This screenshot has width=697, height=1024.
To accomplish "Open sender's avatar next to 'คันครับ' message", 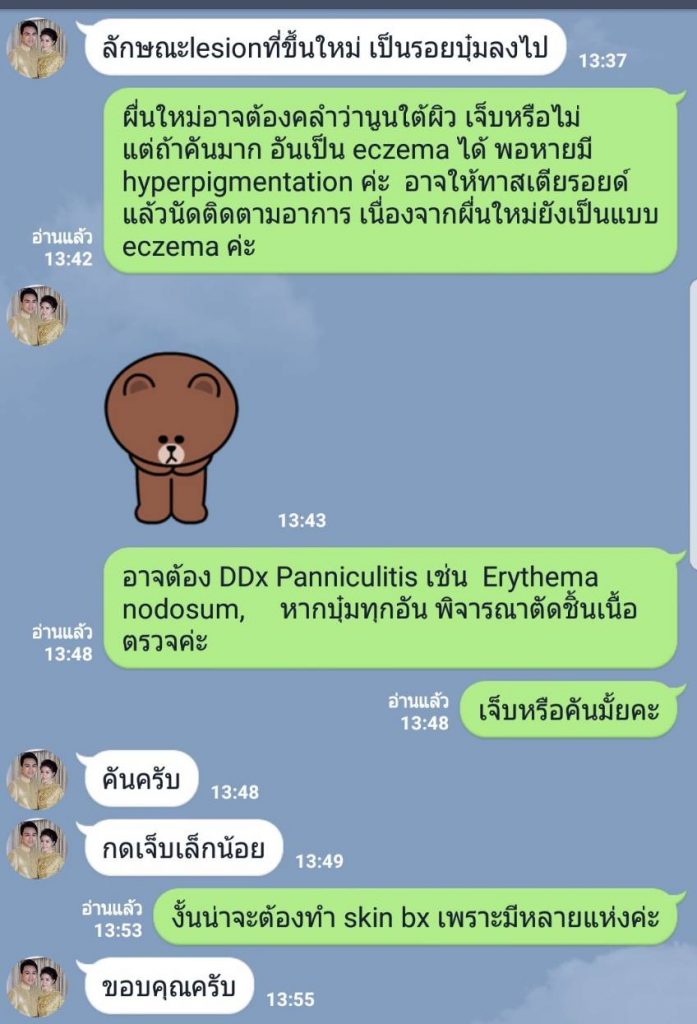I will click(37, 779).
